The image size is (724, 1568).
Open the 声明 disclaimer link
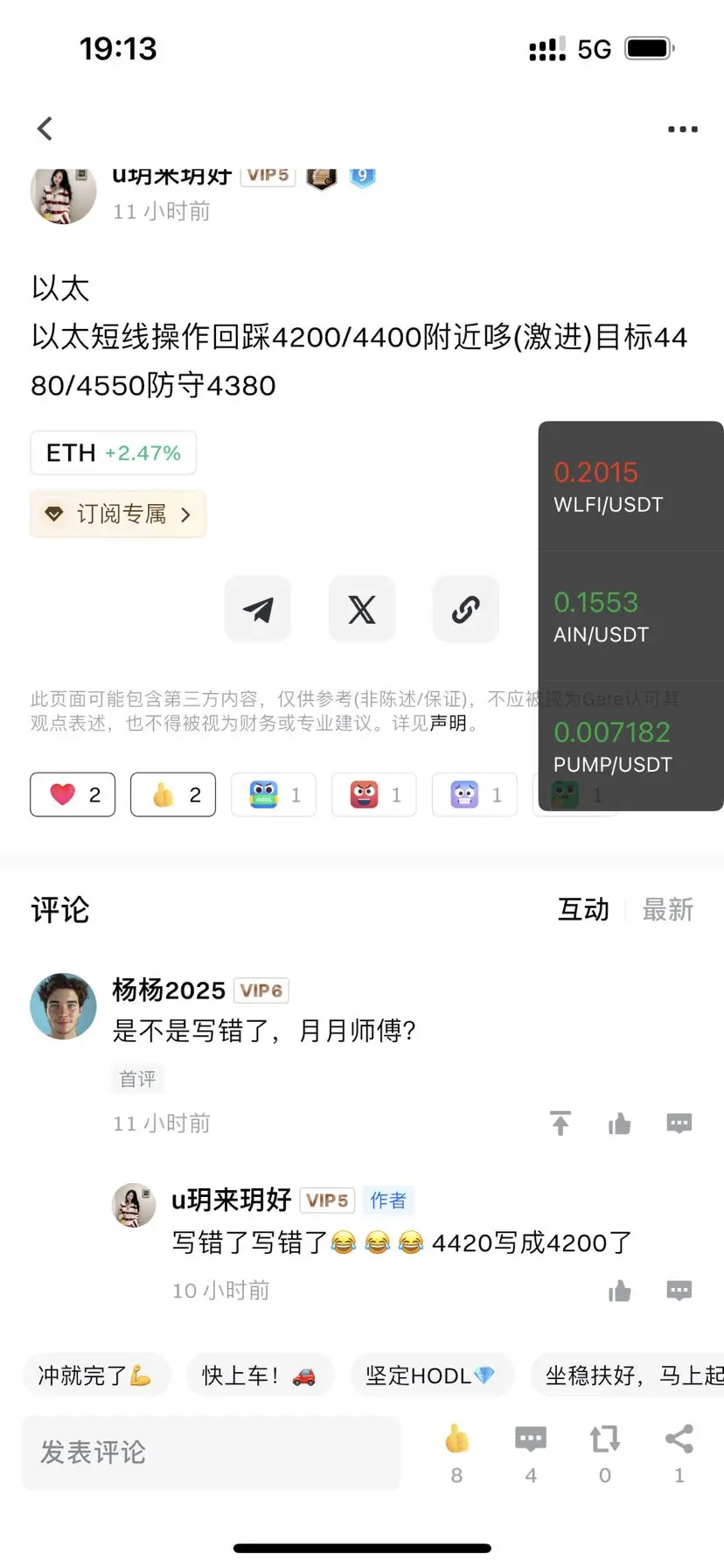(449, 724)
